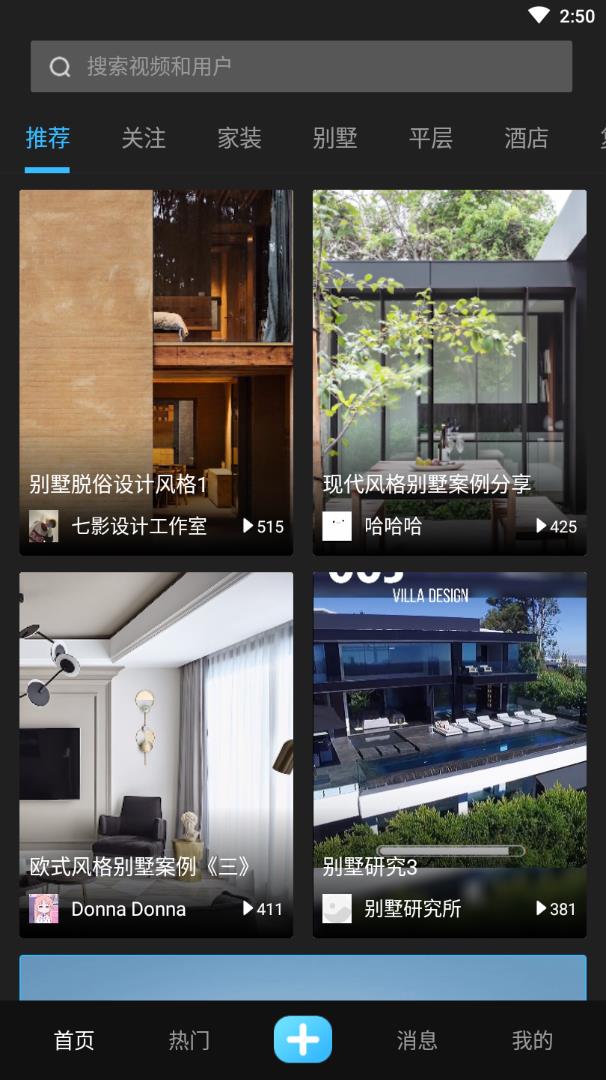Switch to the 平层 tab
606x1080 pixels.
(430, 138)
